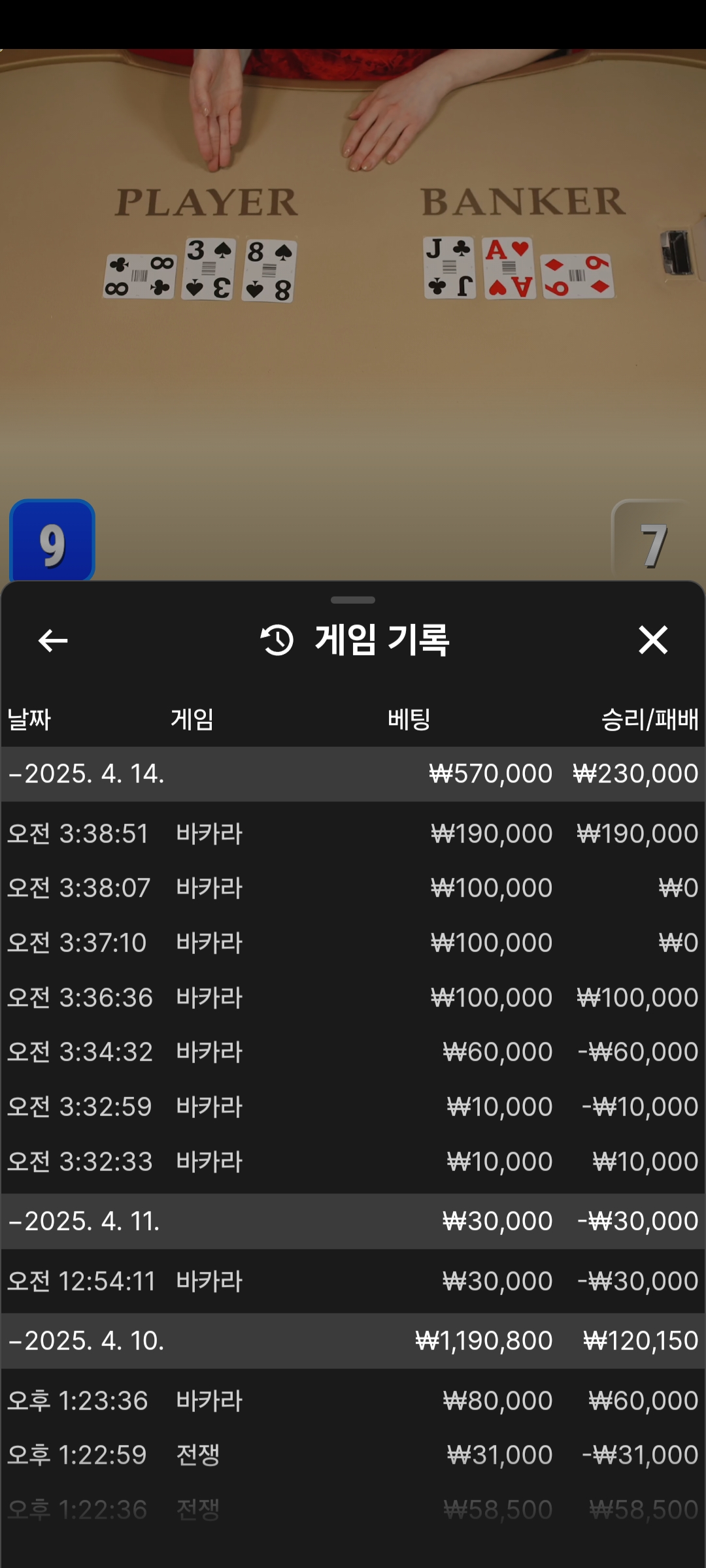
Task: Open the 오전 3:38:07 baccarat record
Action: tap(353, 888)
